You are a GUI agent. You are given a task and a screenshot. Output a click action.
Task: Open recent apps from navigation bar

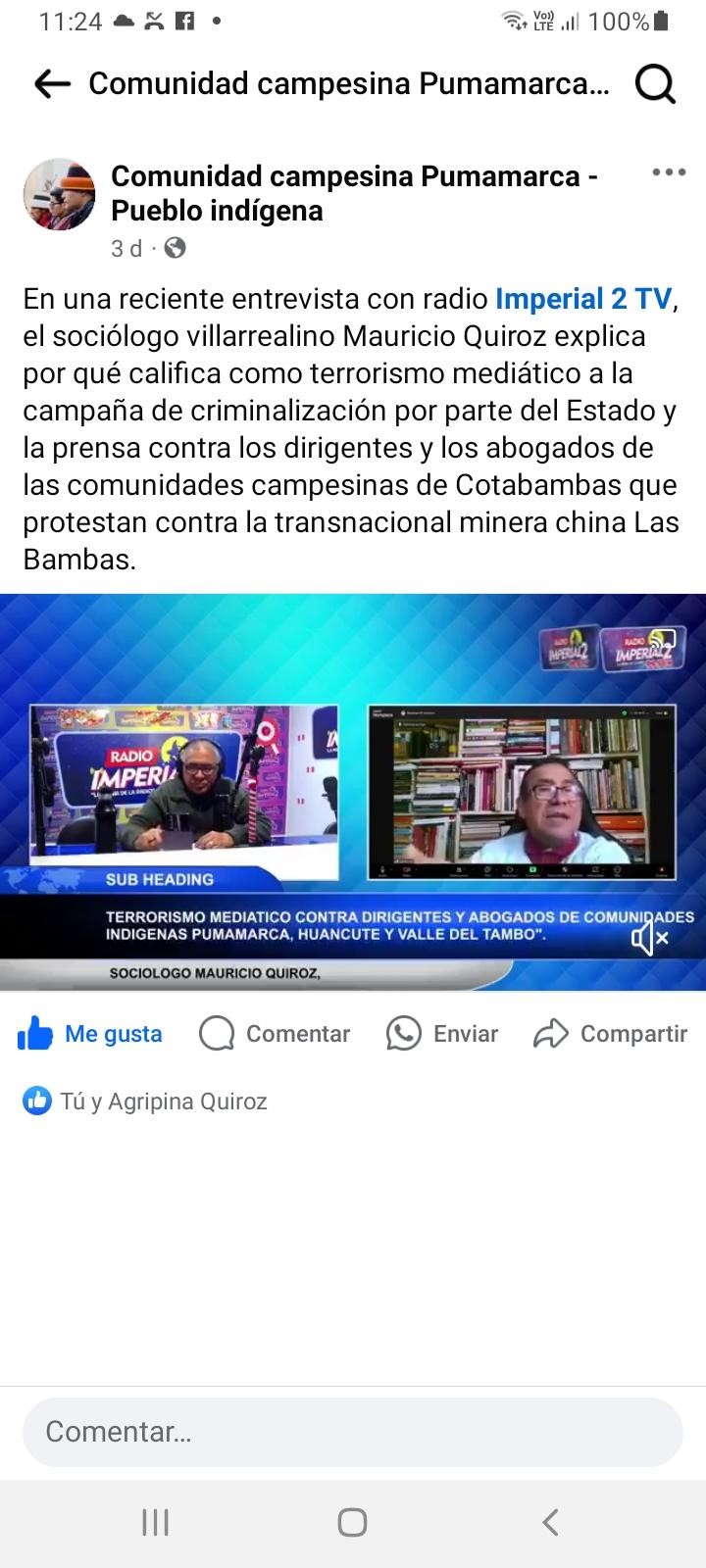pos(155,1522)
